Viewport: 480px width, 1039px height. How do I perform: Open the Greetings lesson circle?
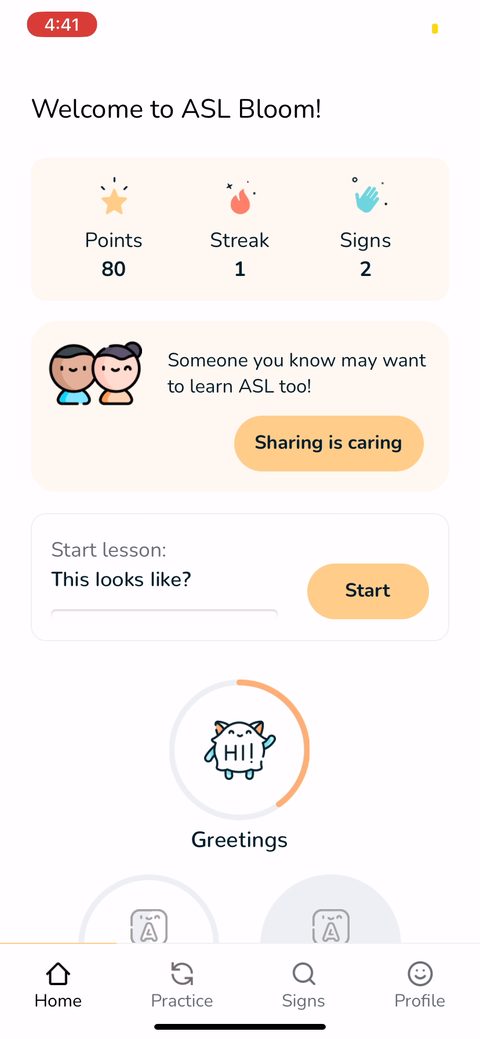(239, 749)
